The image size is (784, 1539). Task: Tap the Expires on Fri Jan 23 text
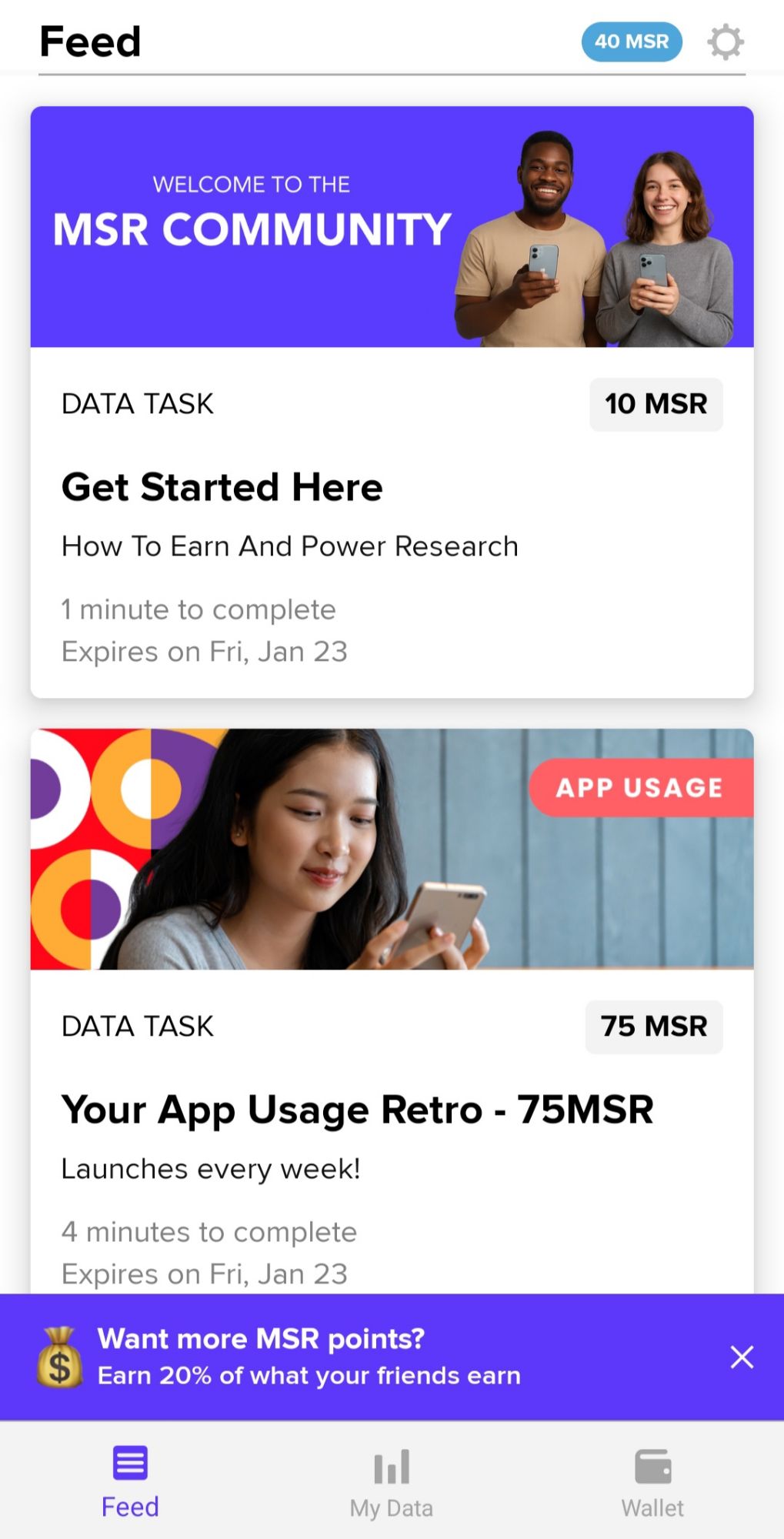pyautogui.click(x=204, y=650)
